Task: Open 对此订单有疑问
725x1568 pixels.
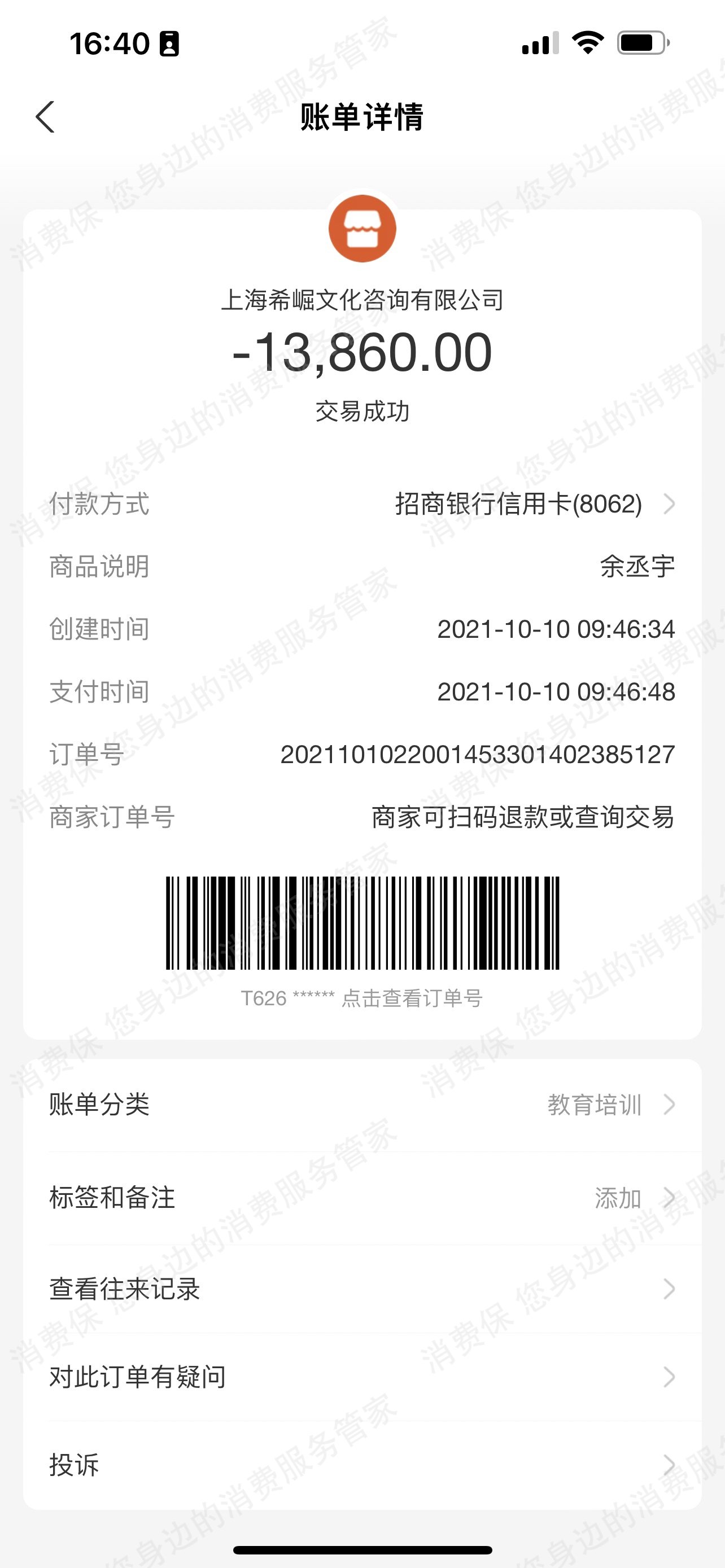Action: [x=362, y=1376]
